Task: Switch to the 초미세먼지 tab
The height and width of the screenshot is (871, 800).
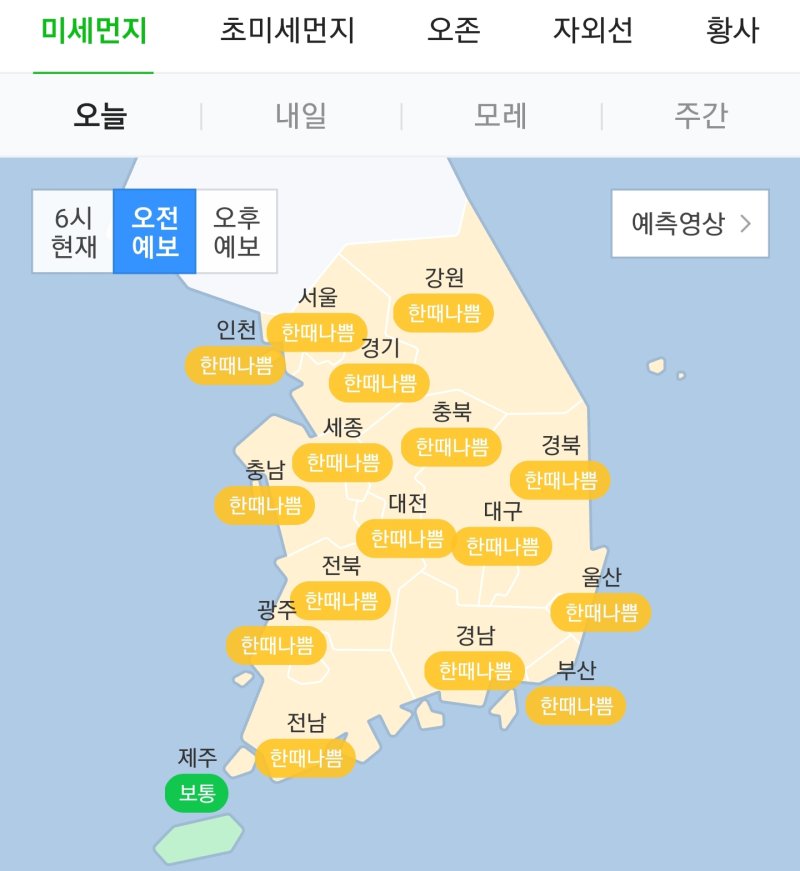Action: pos(288,31)
